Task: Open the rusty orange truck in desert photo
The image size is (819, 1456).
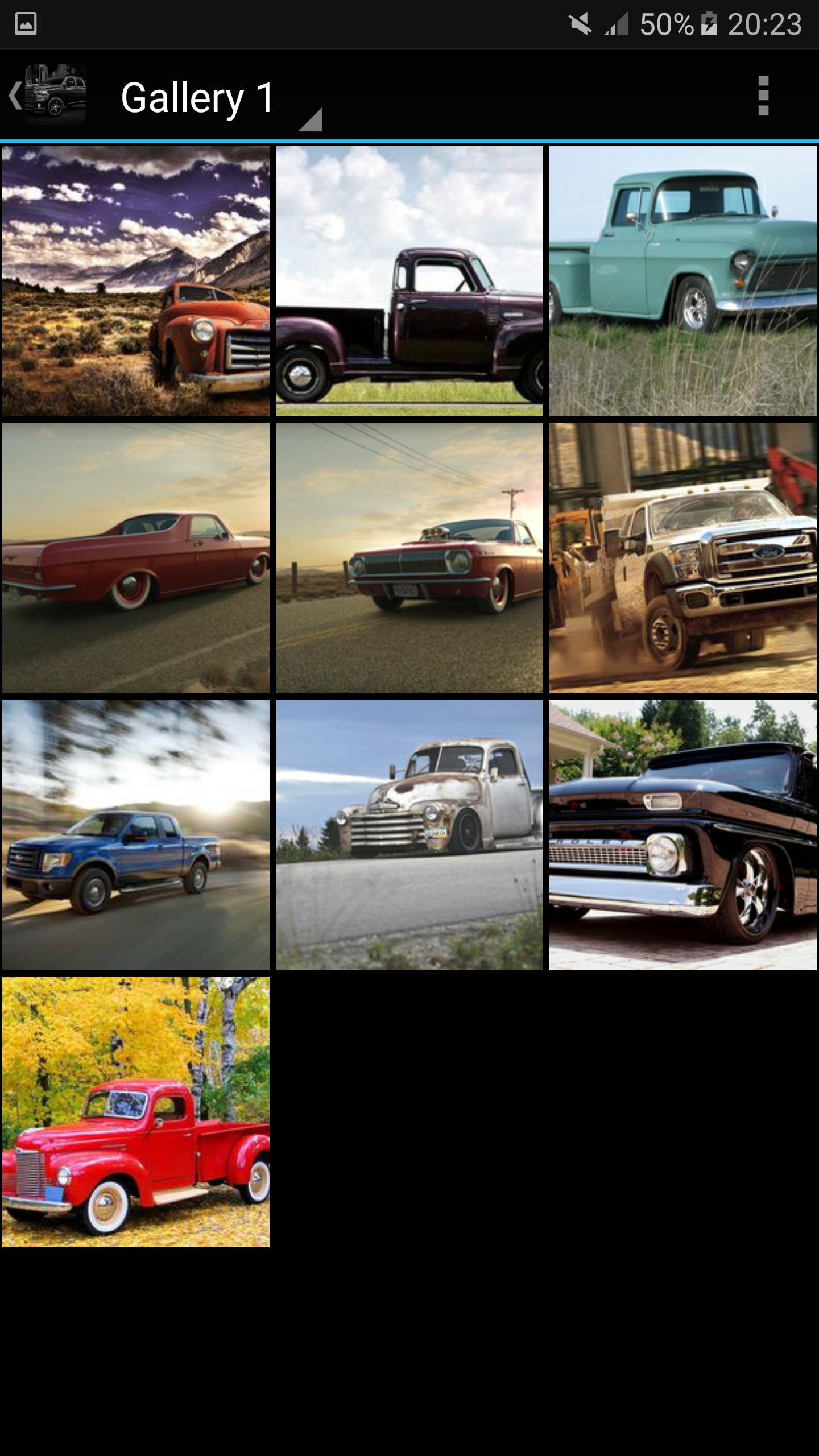Action: coord(136,280)
